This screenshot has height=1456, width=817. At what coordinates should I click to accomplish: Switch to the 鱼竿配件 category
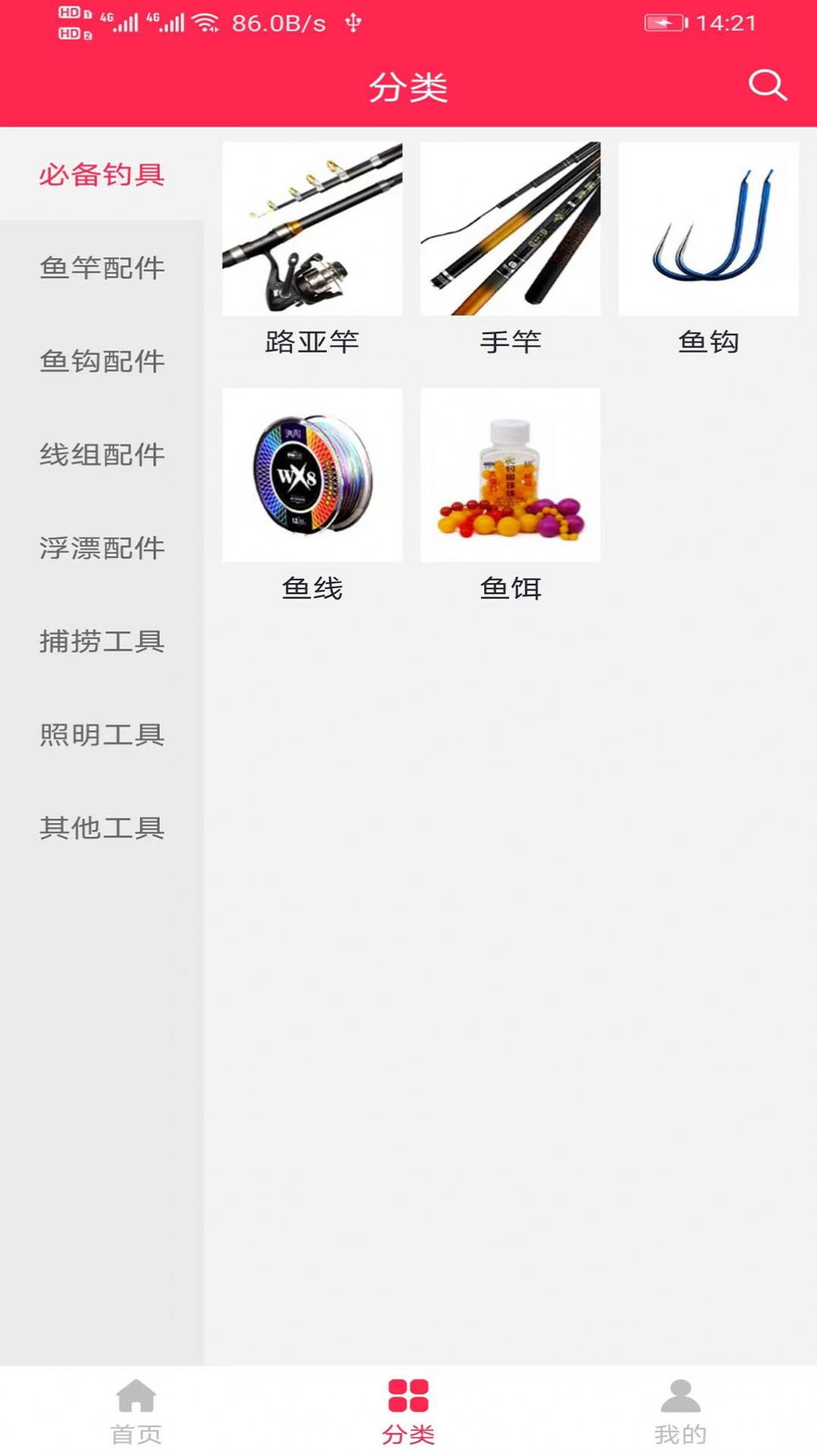102,268
